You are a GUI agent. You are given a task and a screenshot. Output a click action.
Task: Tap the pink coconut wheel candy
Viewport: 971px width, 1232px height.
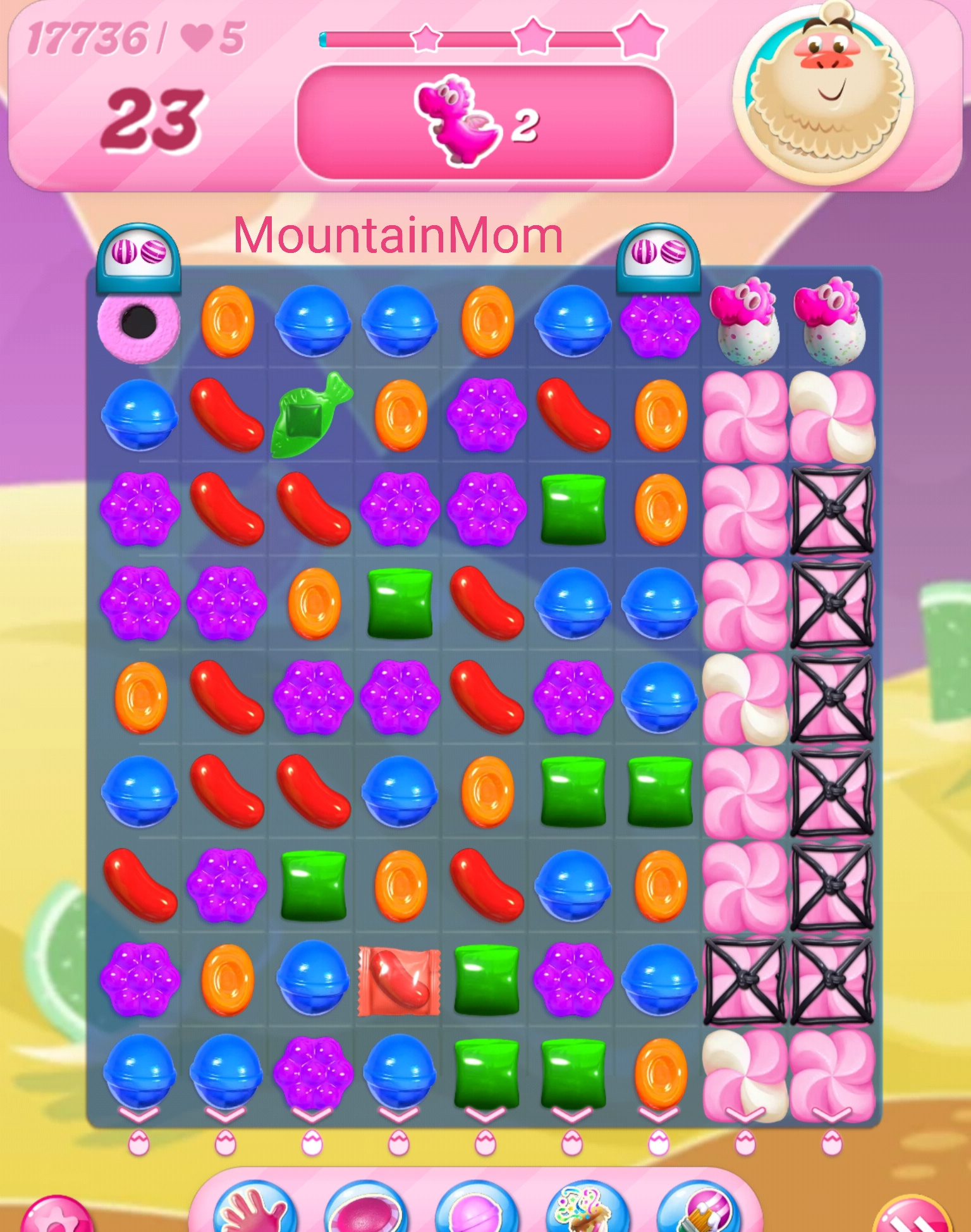pyautogui.click(x=139, y=323)
